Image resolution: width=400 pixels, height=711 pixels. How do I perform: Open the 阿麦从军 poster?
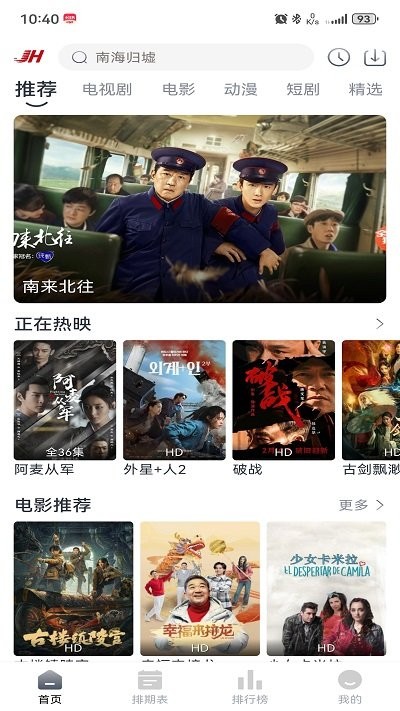point(65,400)
